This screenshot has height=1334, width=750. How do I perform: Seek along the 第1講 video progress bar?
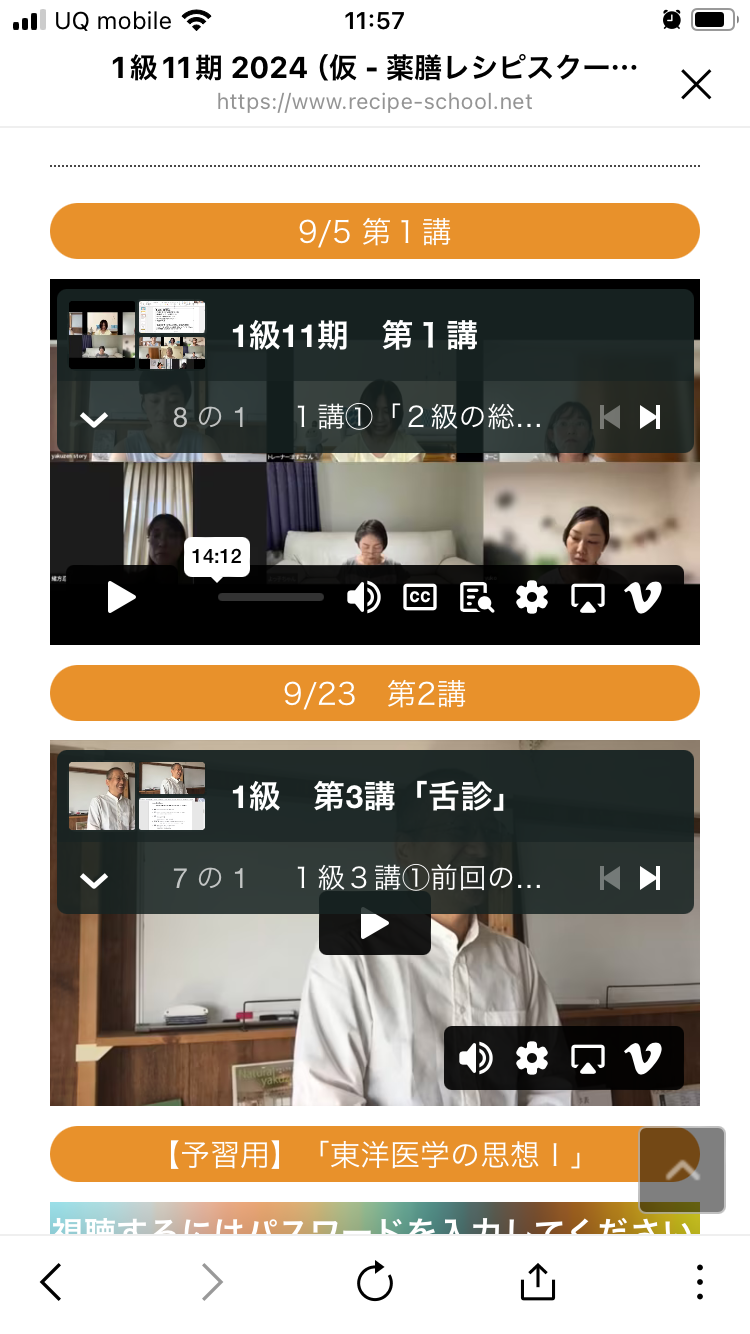[x=271, y=597]
